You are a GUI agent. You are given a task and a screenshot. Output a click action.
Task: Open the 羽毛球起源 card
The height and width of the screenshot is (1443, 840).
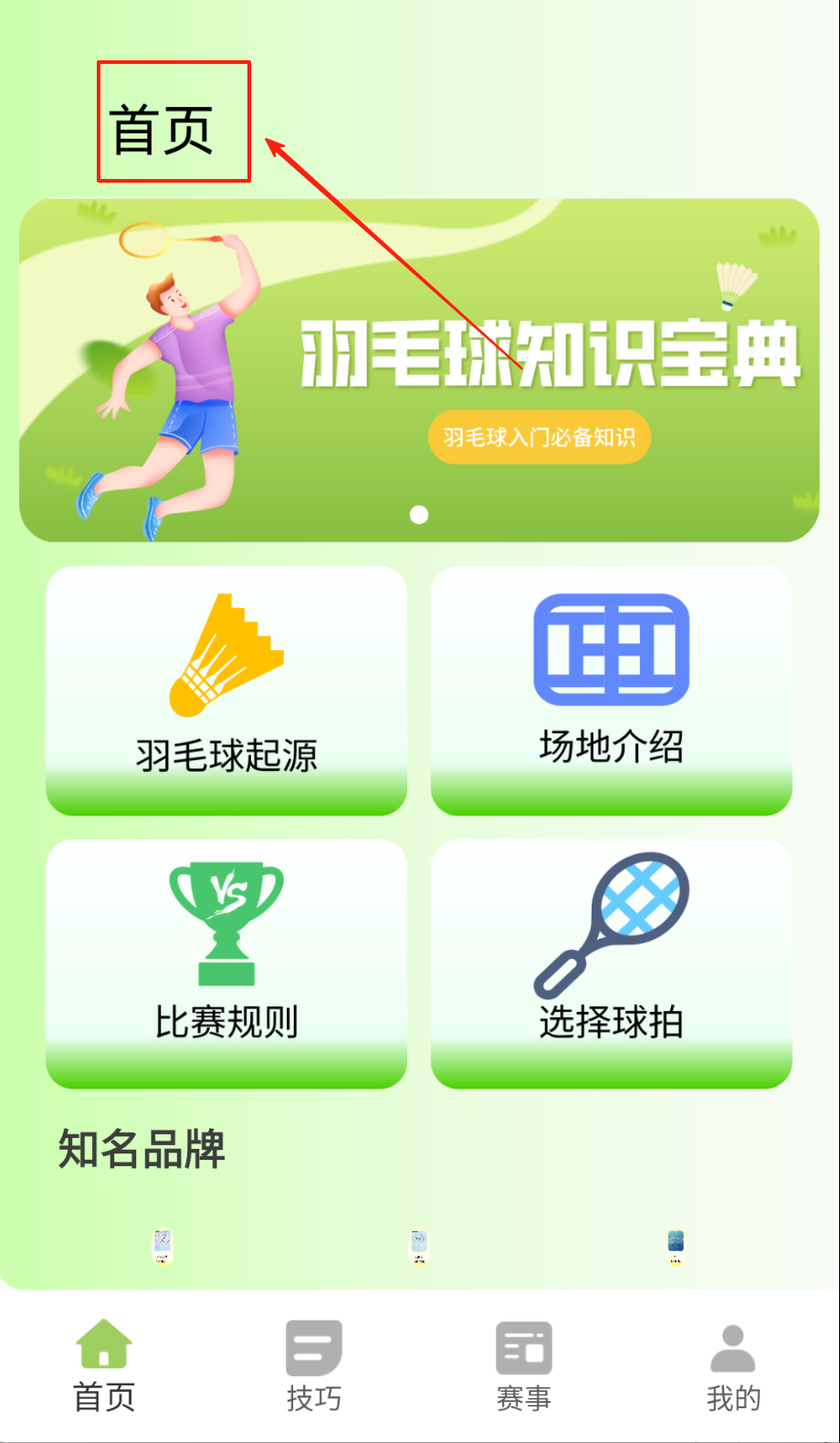226,690
